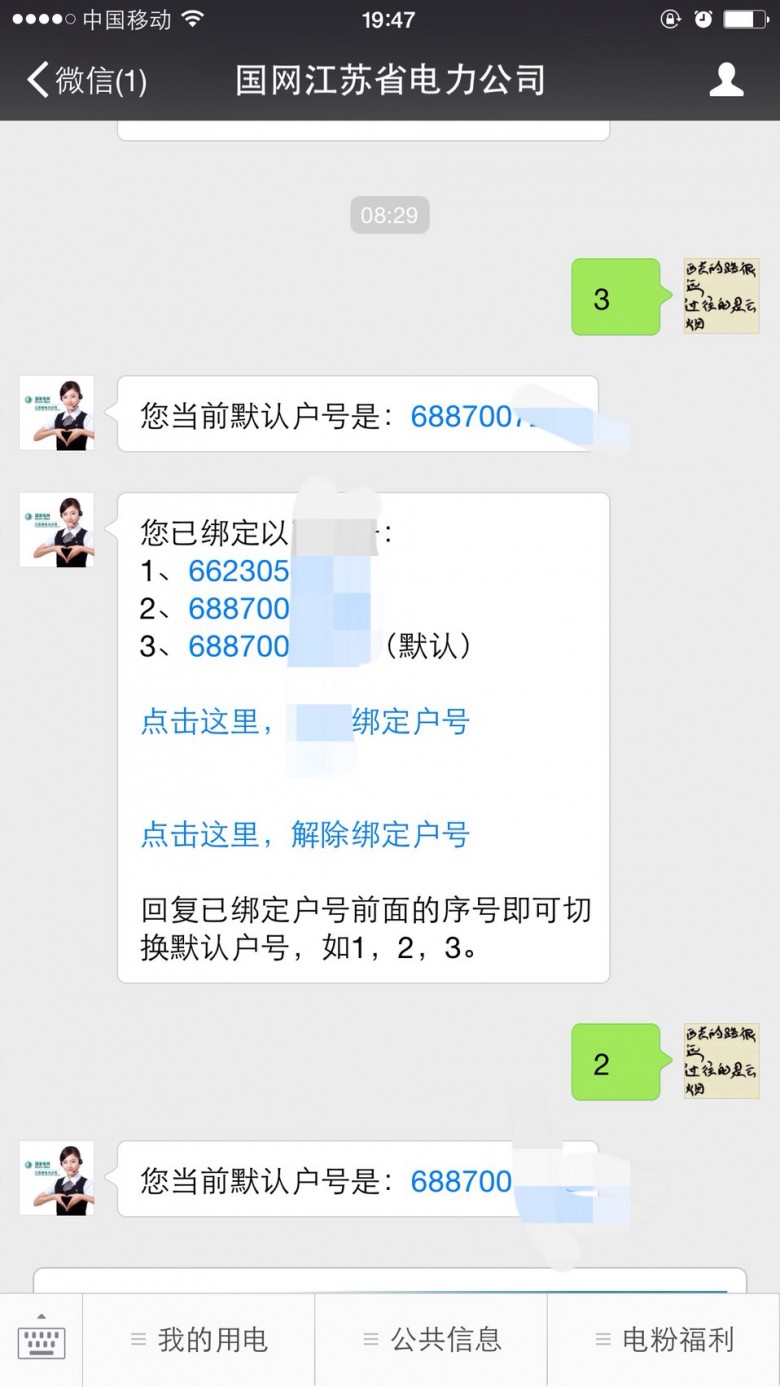Open my avatar beside the sent message 2
This screenshot has width=780, height=1387.
pos(721,1061)
